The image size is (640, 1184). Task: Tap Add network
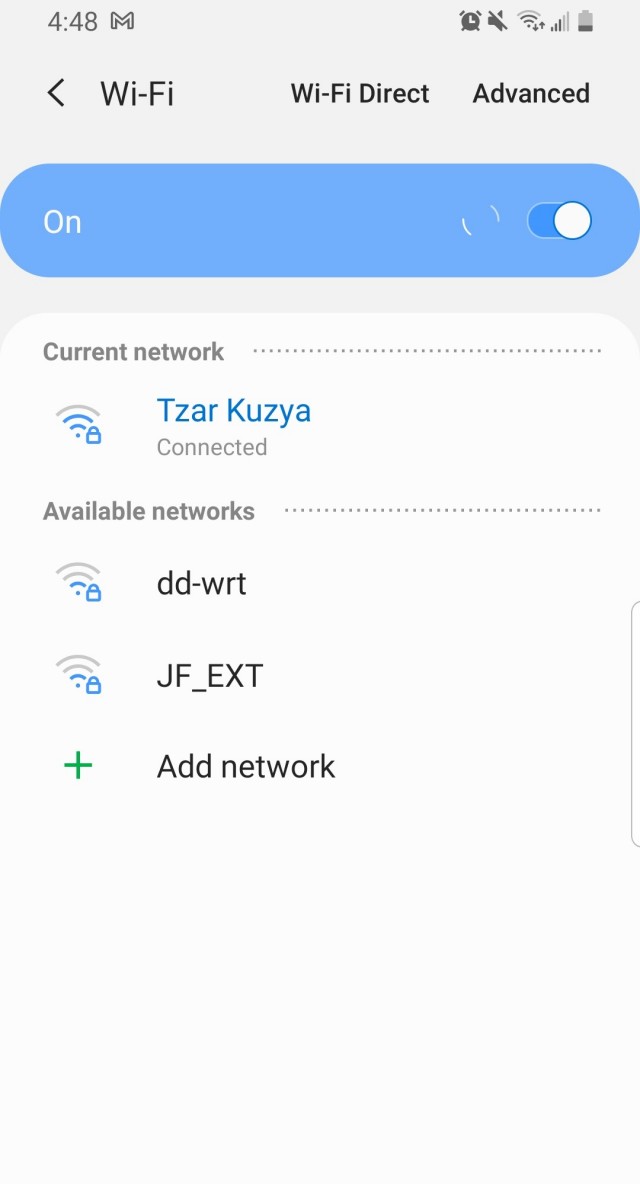pyautogui.click(x=245, y=766)
